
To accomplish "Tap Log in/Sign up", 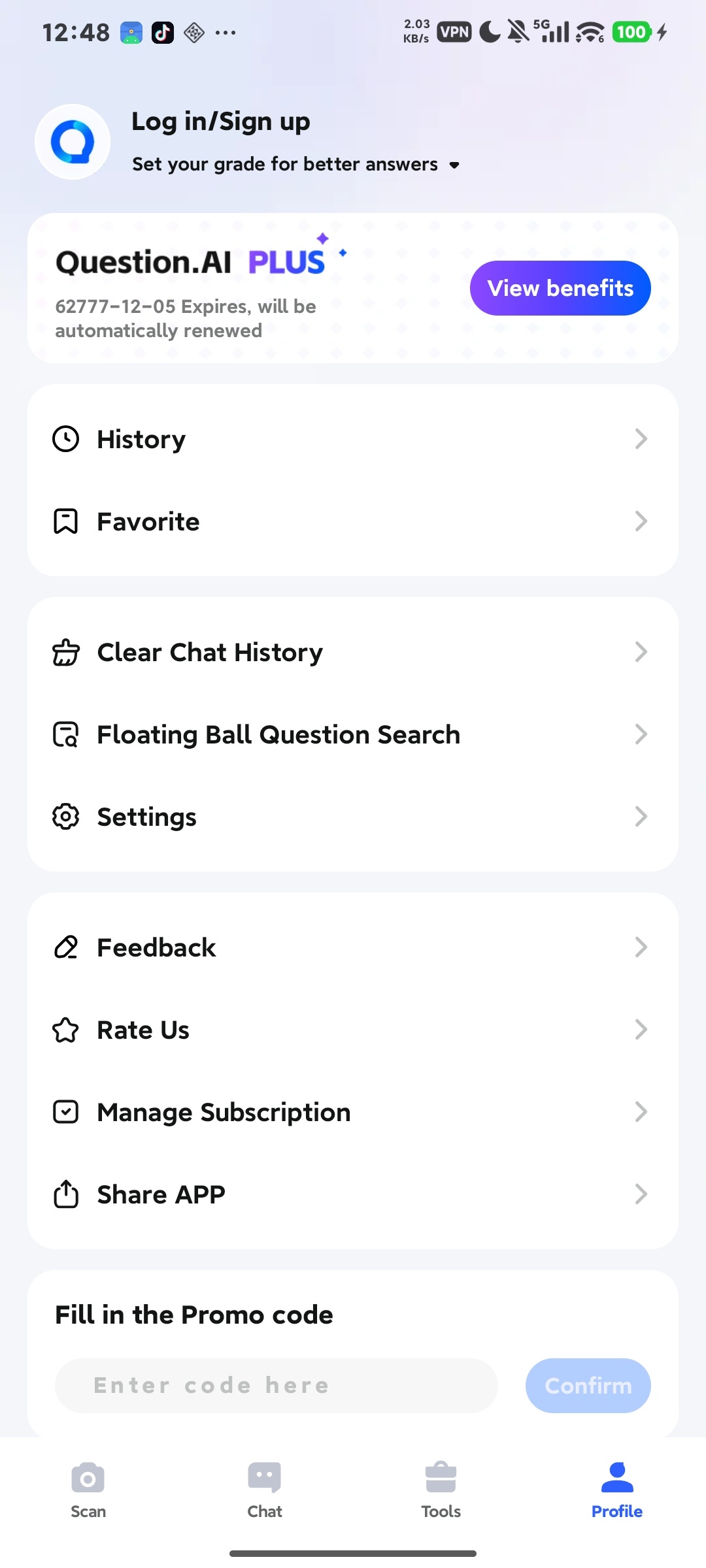I will pyautogui.click(x=221, y=122).
